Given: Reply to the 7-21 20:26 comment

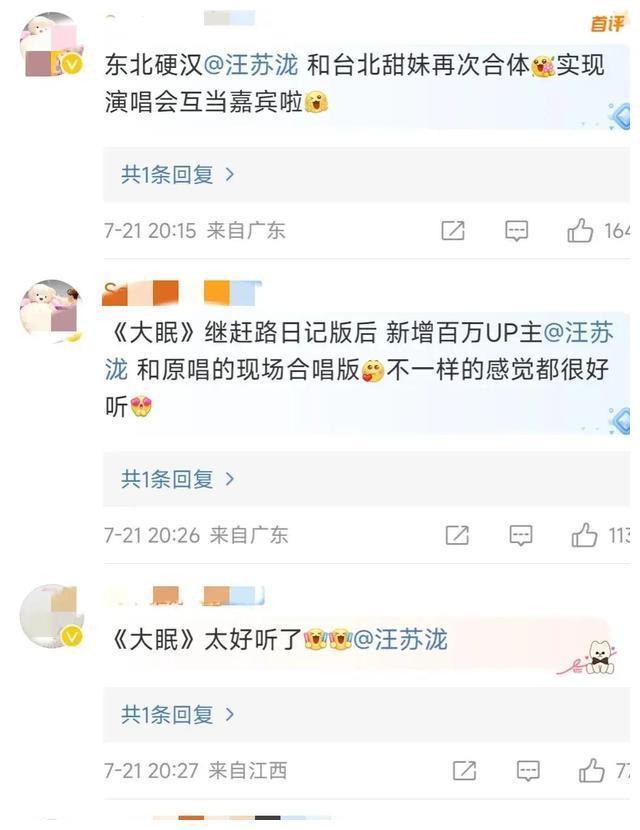Looking at the screenshot, I should [521, 535].
